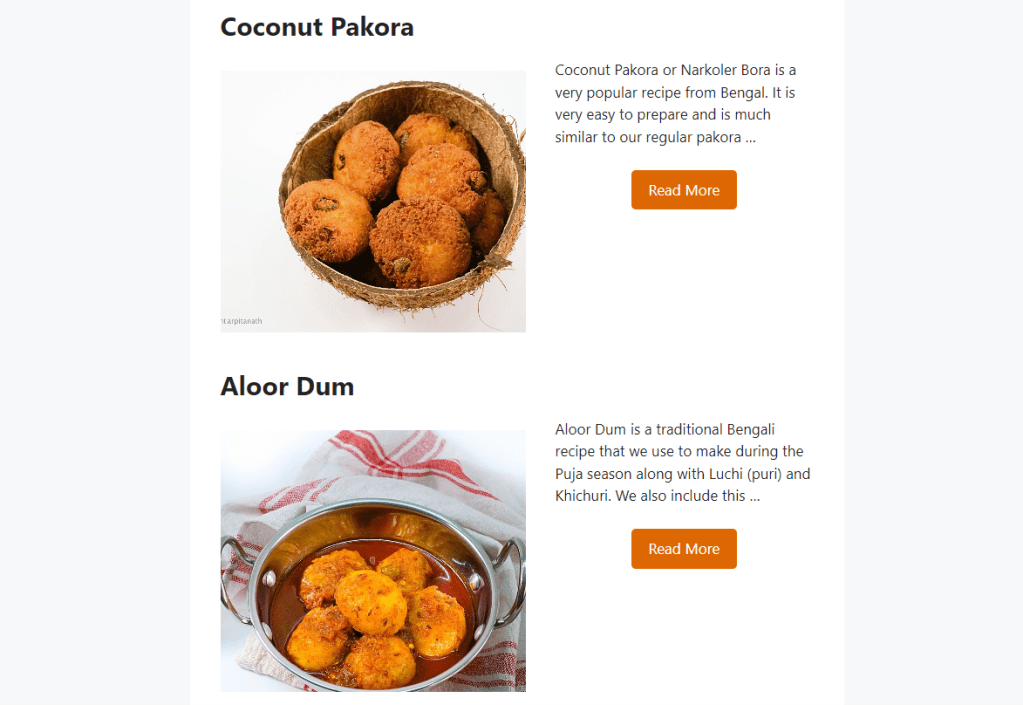Select the Aloor Dum heading link
The image size is (1023, 705).
(287, 386)
